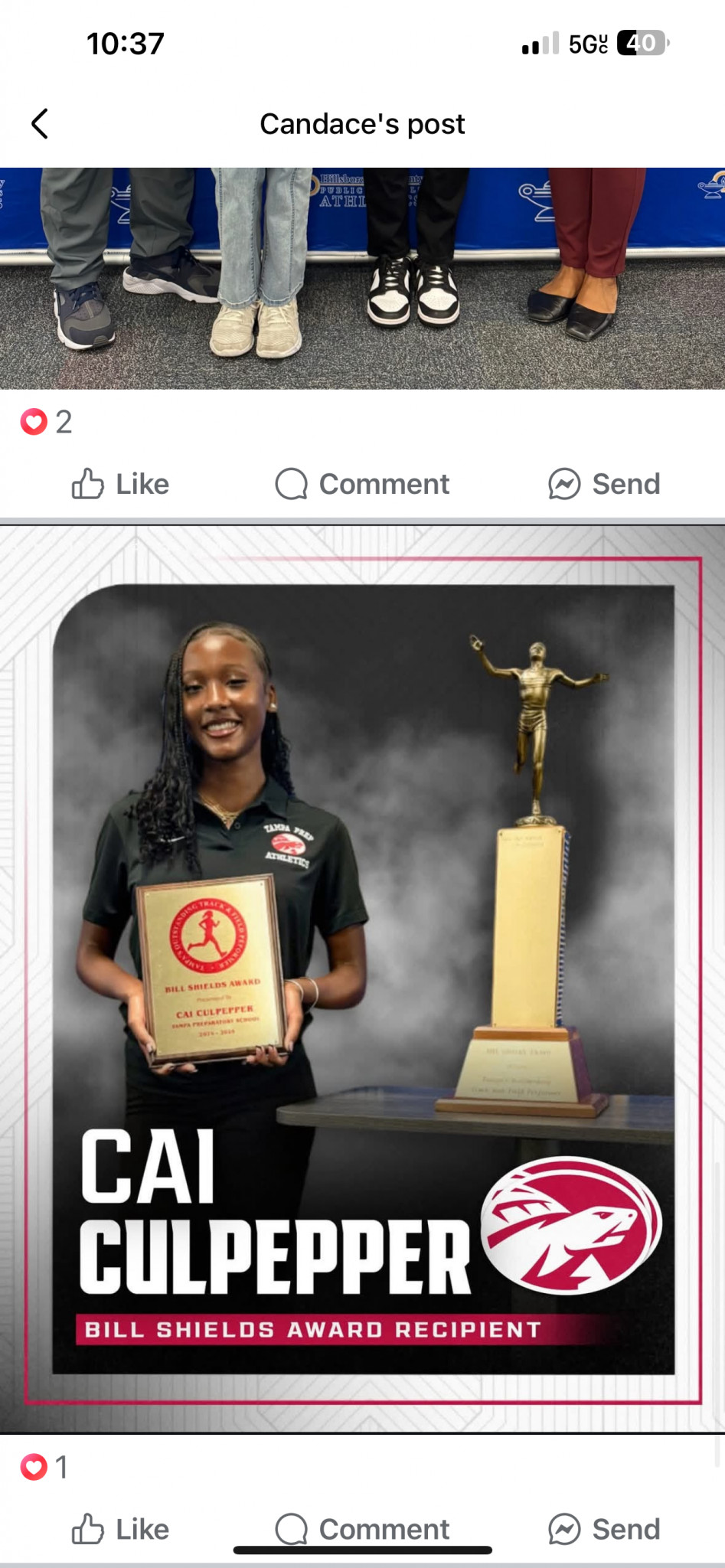Screen dimensions: 725x1568
Task: Open the Cai Culpepper award photo
Action: 362,978
